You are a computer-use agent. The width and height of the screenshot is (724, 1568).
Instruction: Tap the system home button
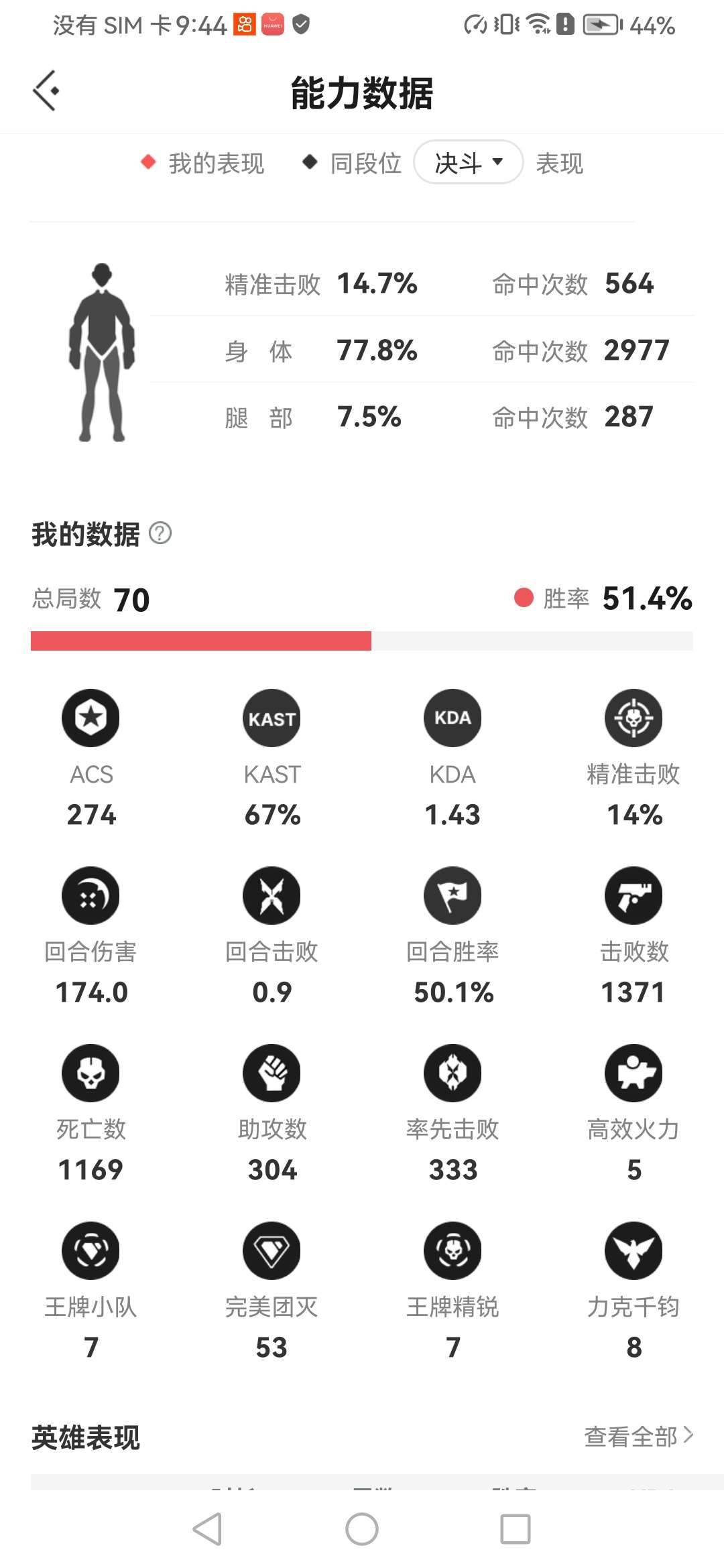click(362, 1529)
